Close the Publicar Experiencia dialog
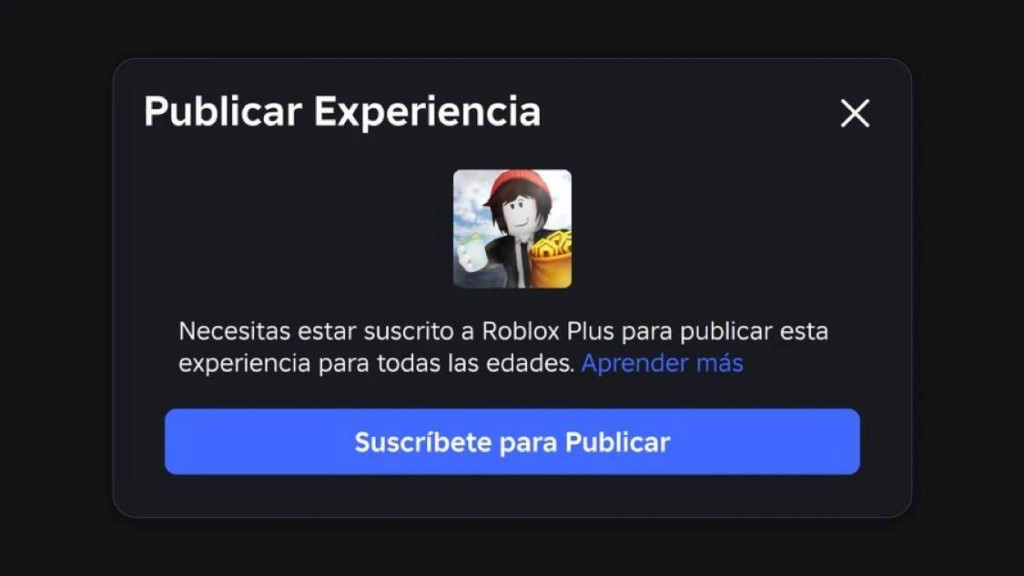Screen dimensions: 1024x576 pyautogui.click(x=854, y=113)
